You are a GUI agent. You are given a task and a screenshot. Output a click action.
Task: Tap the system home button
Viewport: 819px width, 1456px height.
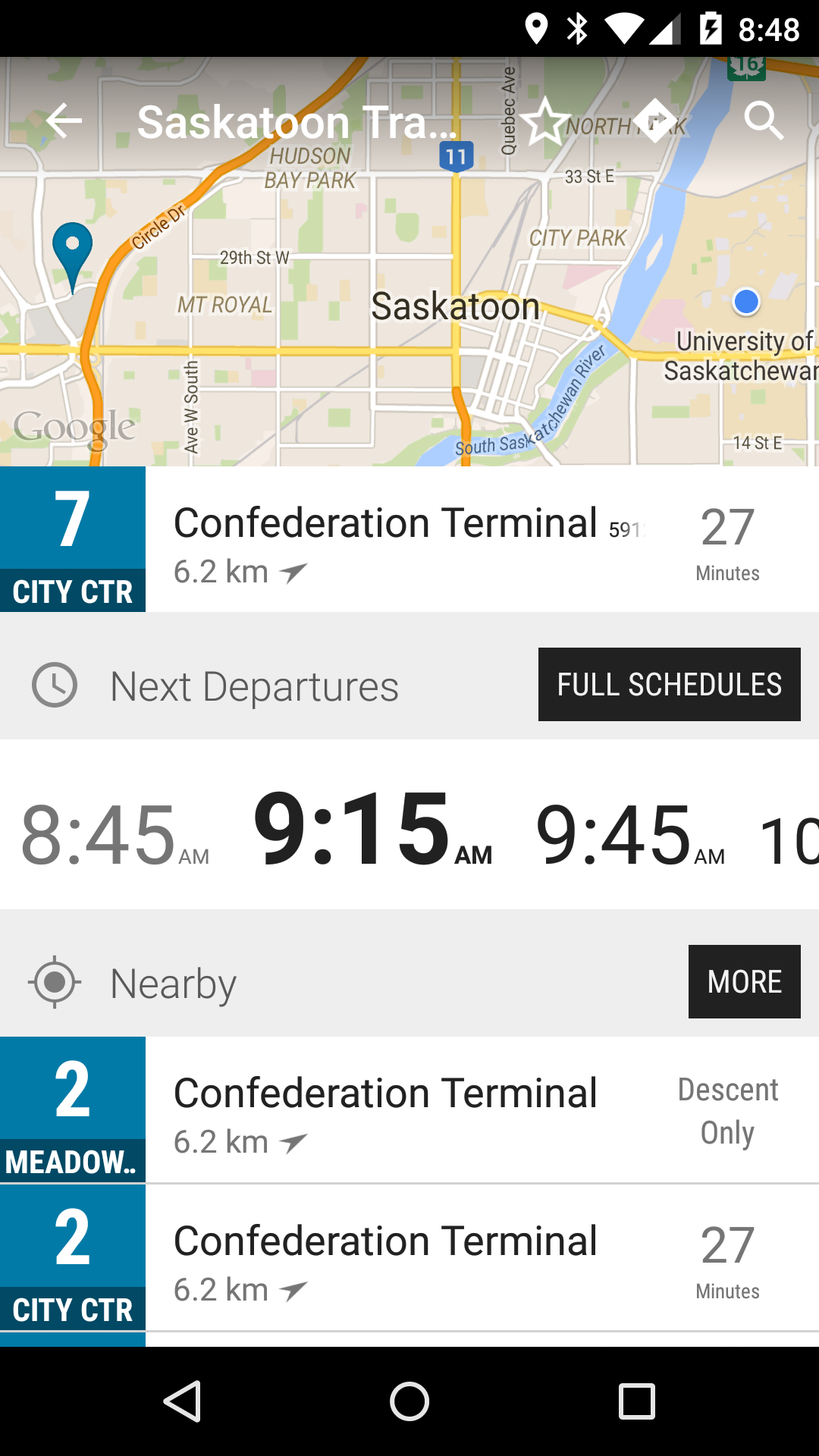tap(409, 1401)
